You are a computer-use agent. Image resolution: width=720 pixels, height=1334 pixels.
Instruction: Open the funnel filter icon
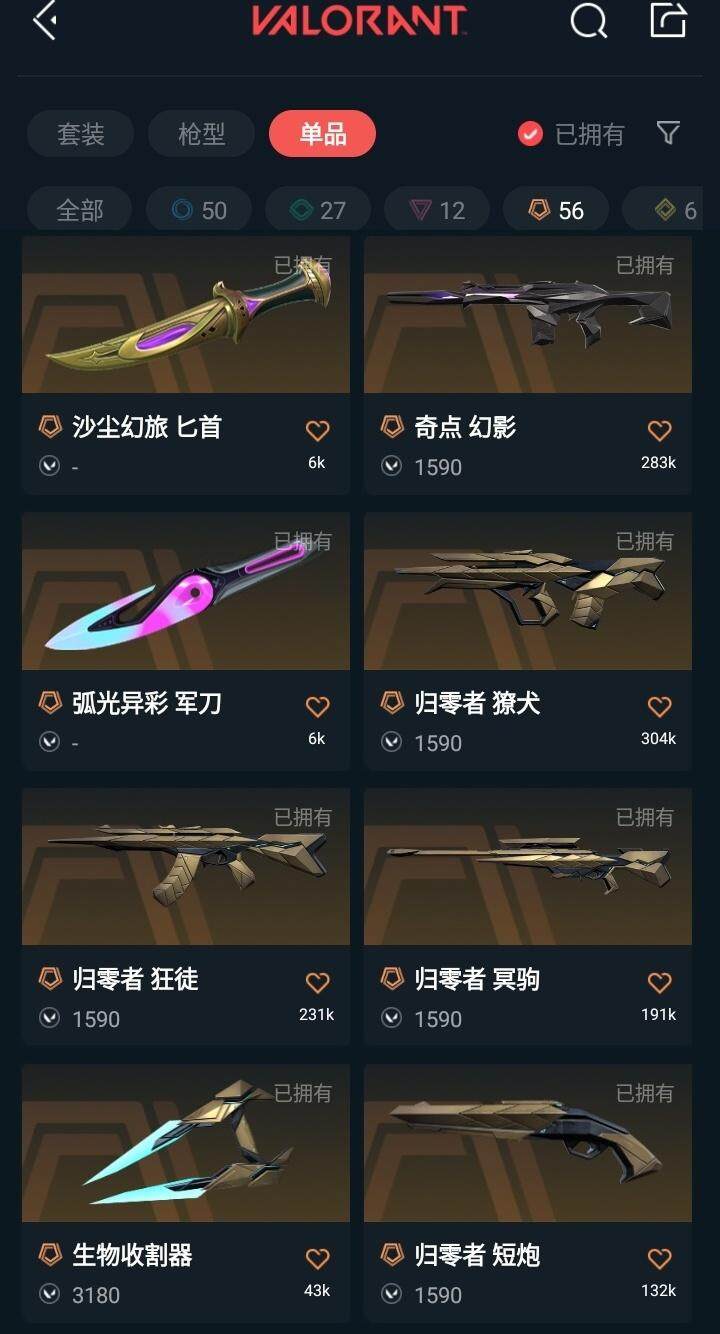pos(668,133)
